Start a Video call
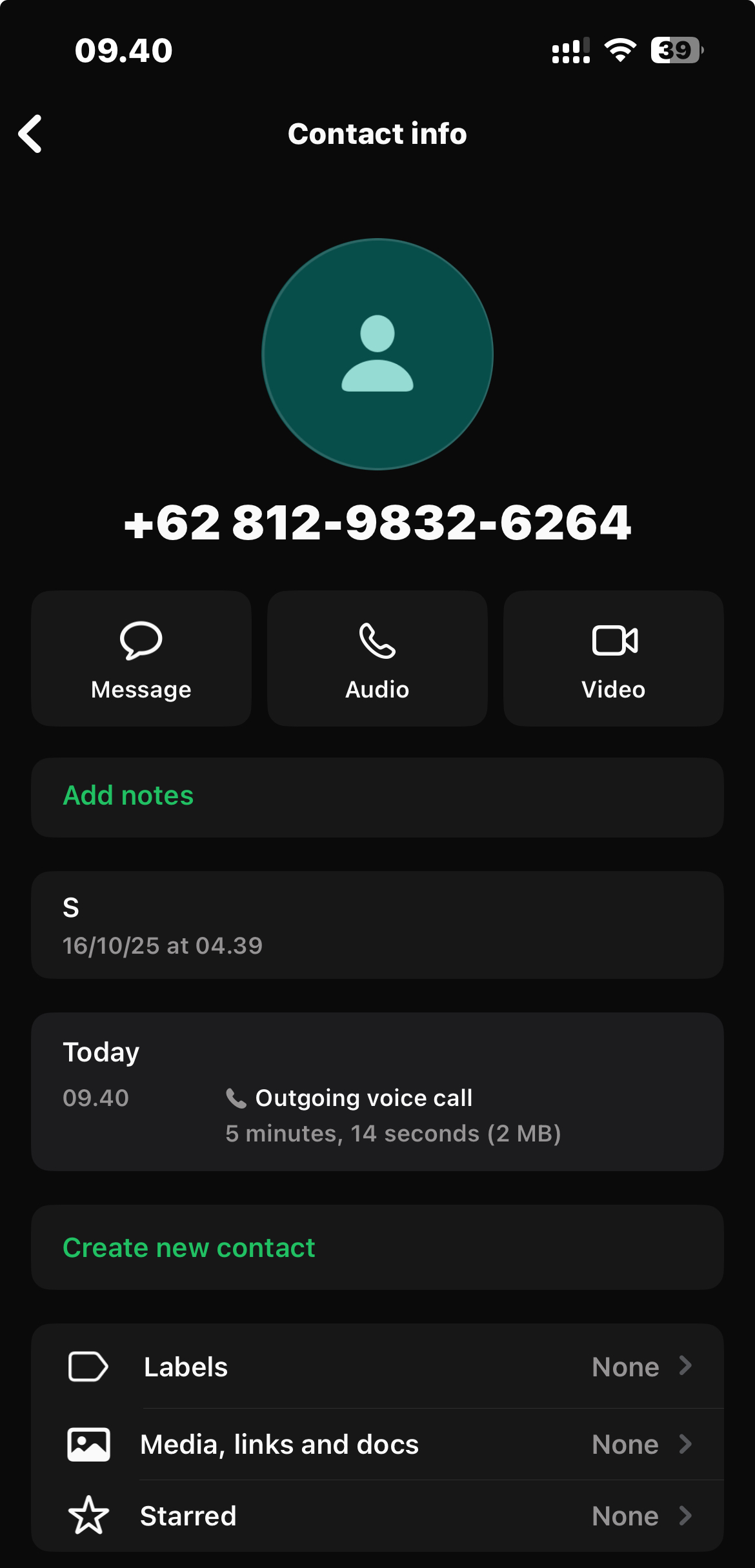The width and height of the screenshot is (755, 1568). coord(613,659)
